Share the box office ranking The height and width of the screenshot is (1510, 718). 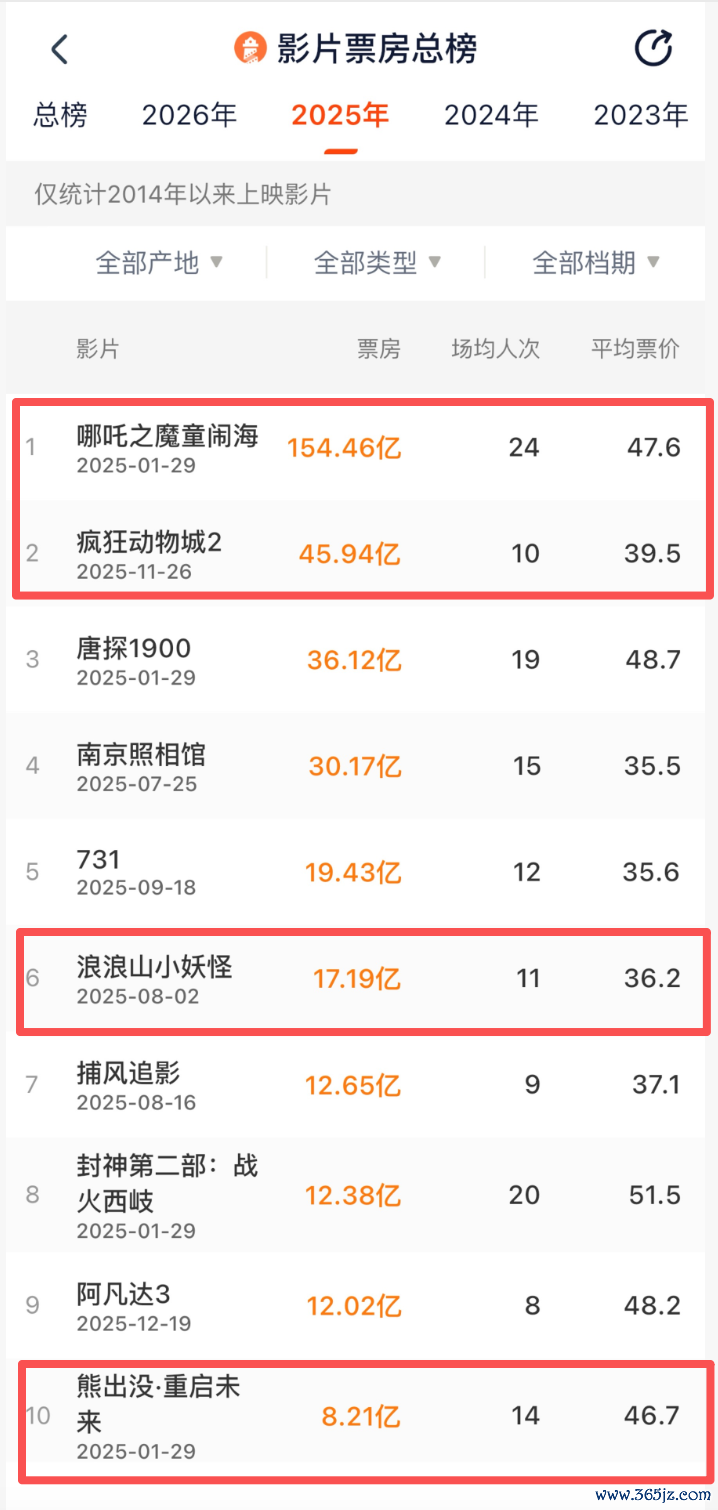point(654,48)
